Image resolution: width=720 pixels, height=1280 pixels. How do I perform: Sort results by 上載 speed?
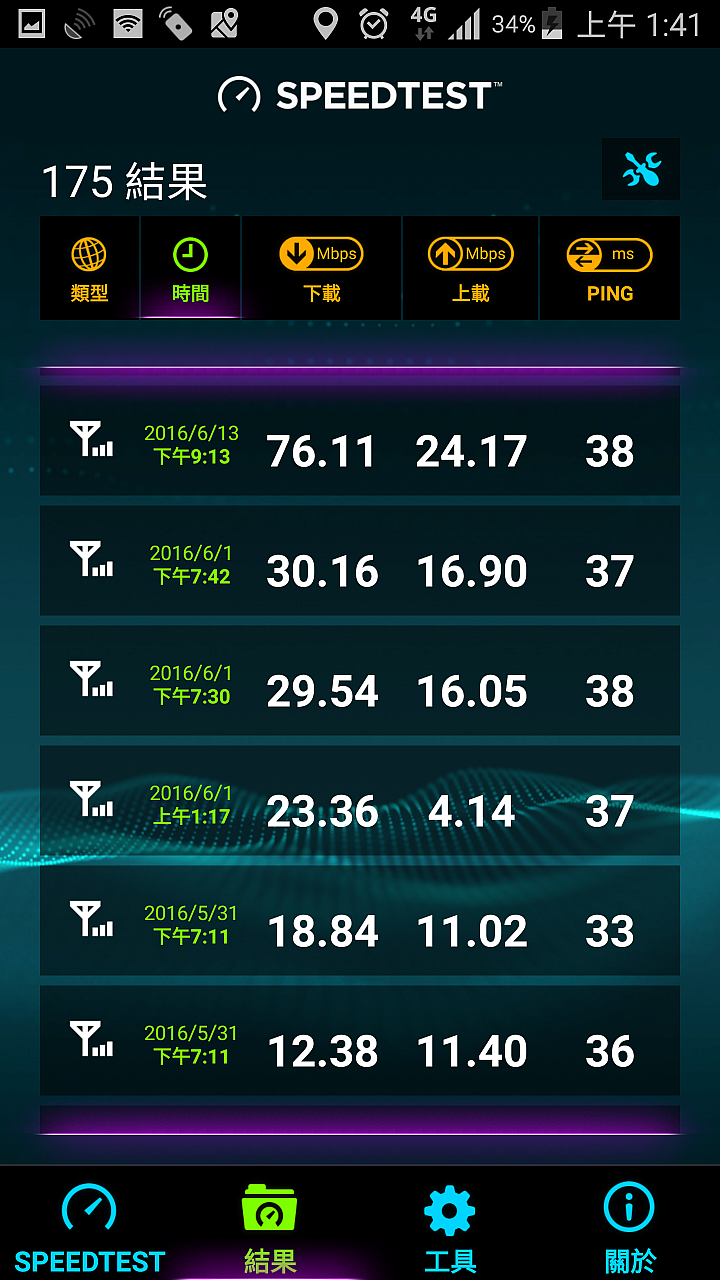coord(470,269)
